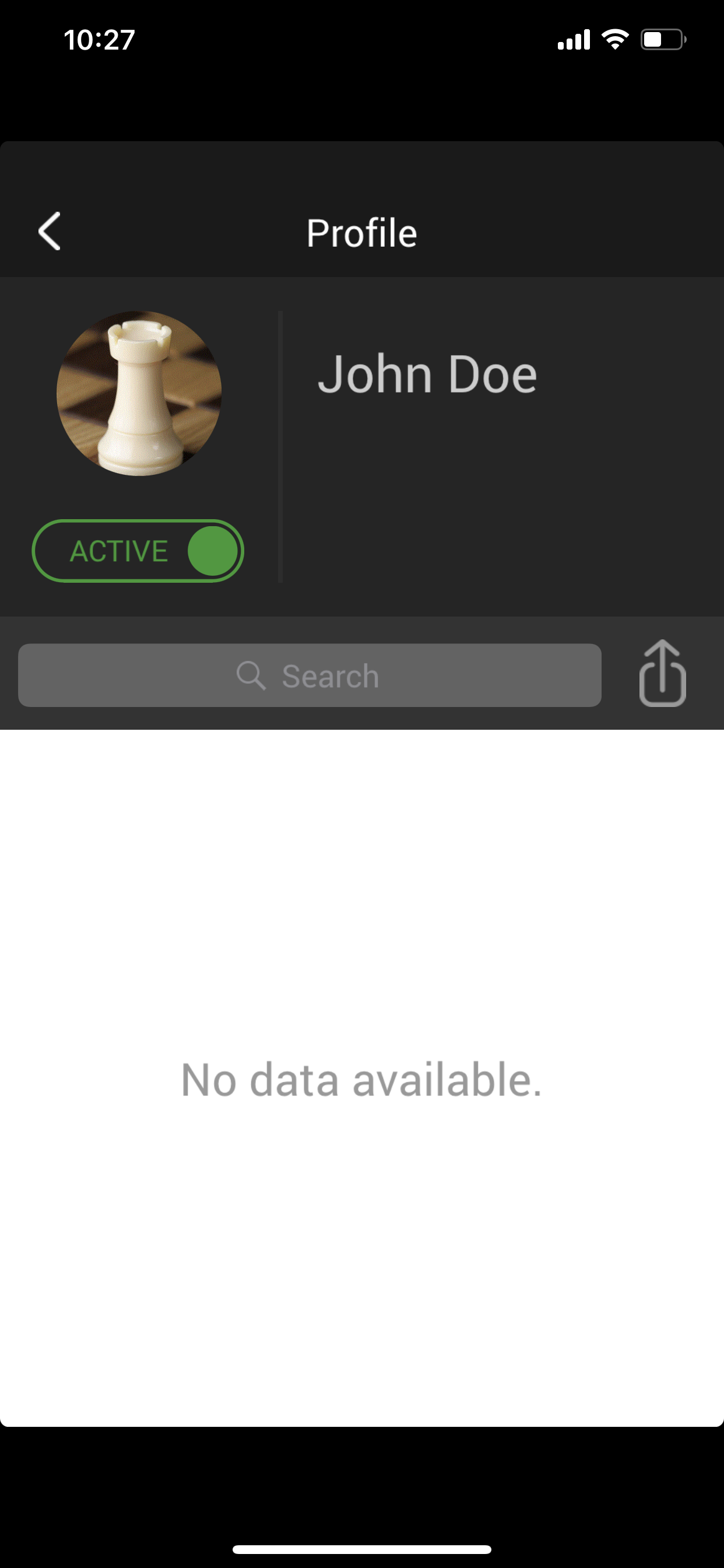
Task: Tap the Search field
Action: tap(310, 675)
